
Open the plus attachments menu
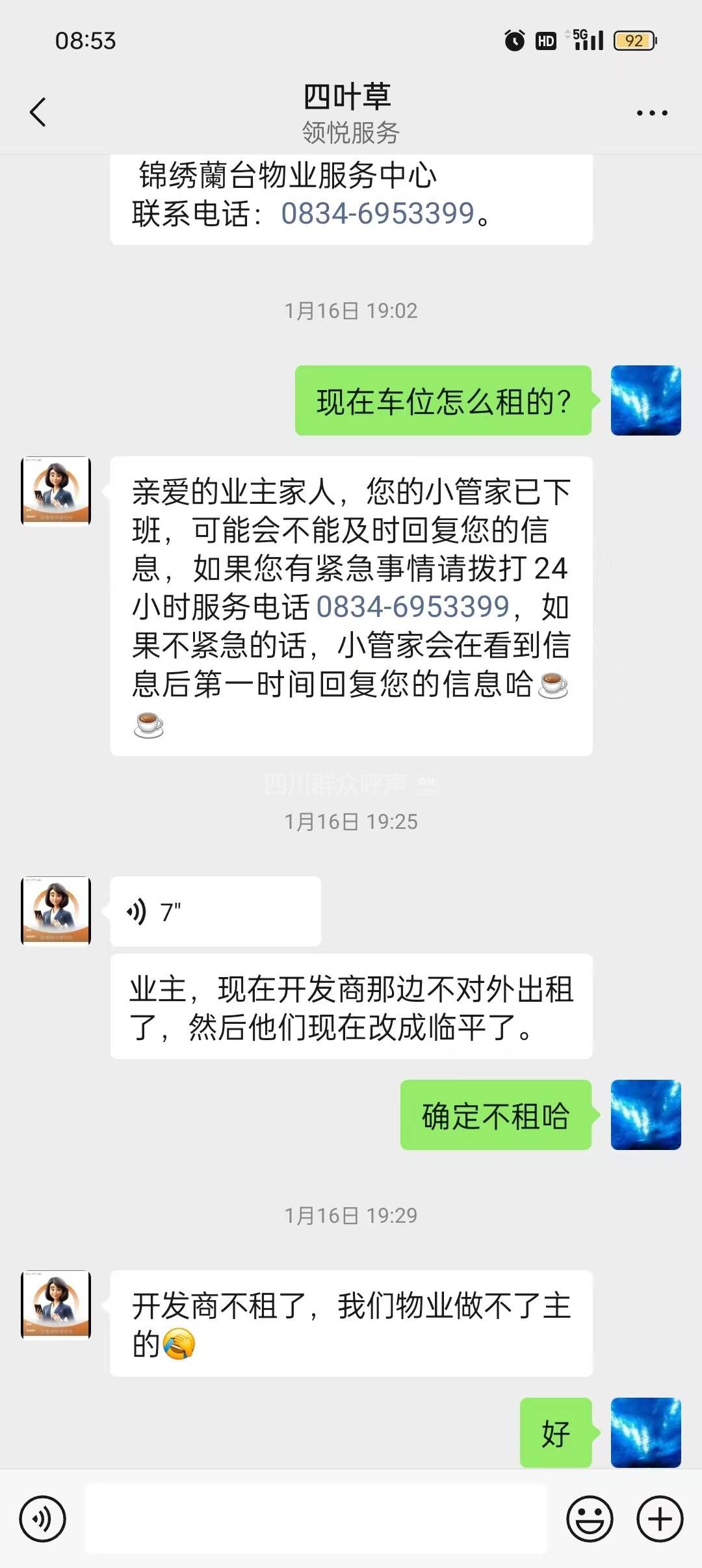point(660,1519)
